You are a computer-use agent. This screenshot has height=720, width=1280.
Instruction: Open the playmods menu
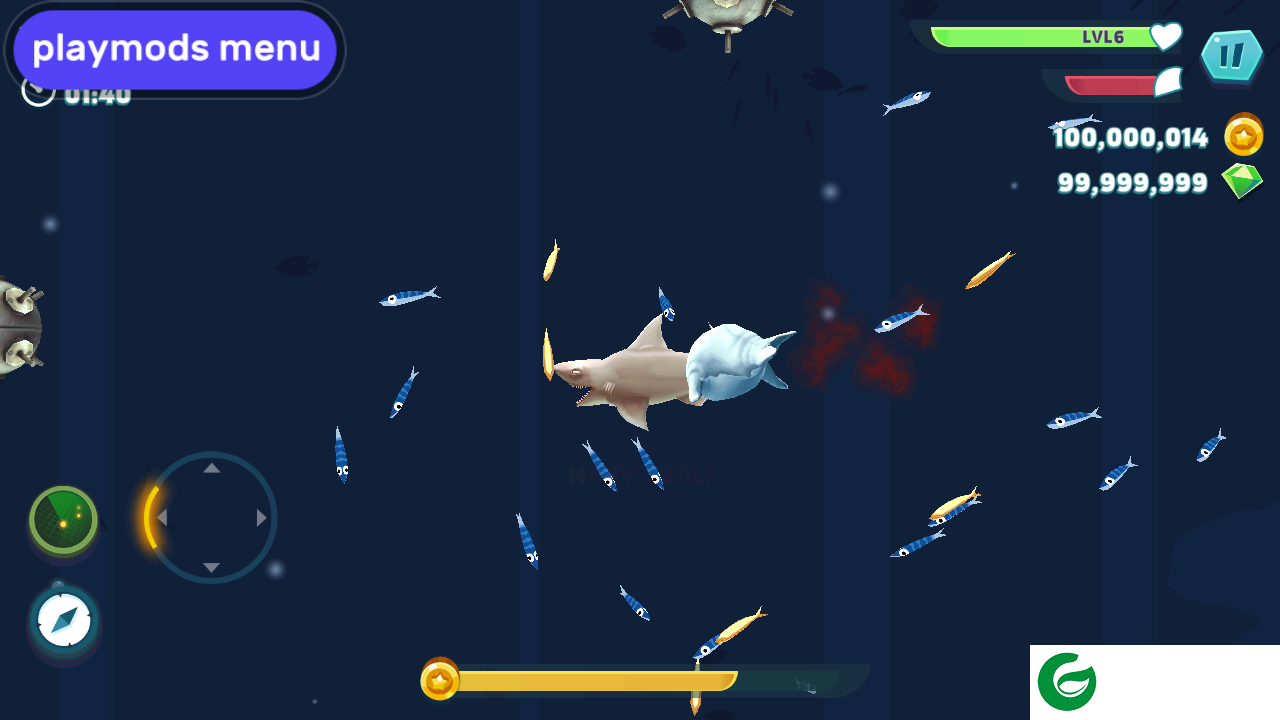[x=175, y=48]
